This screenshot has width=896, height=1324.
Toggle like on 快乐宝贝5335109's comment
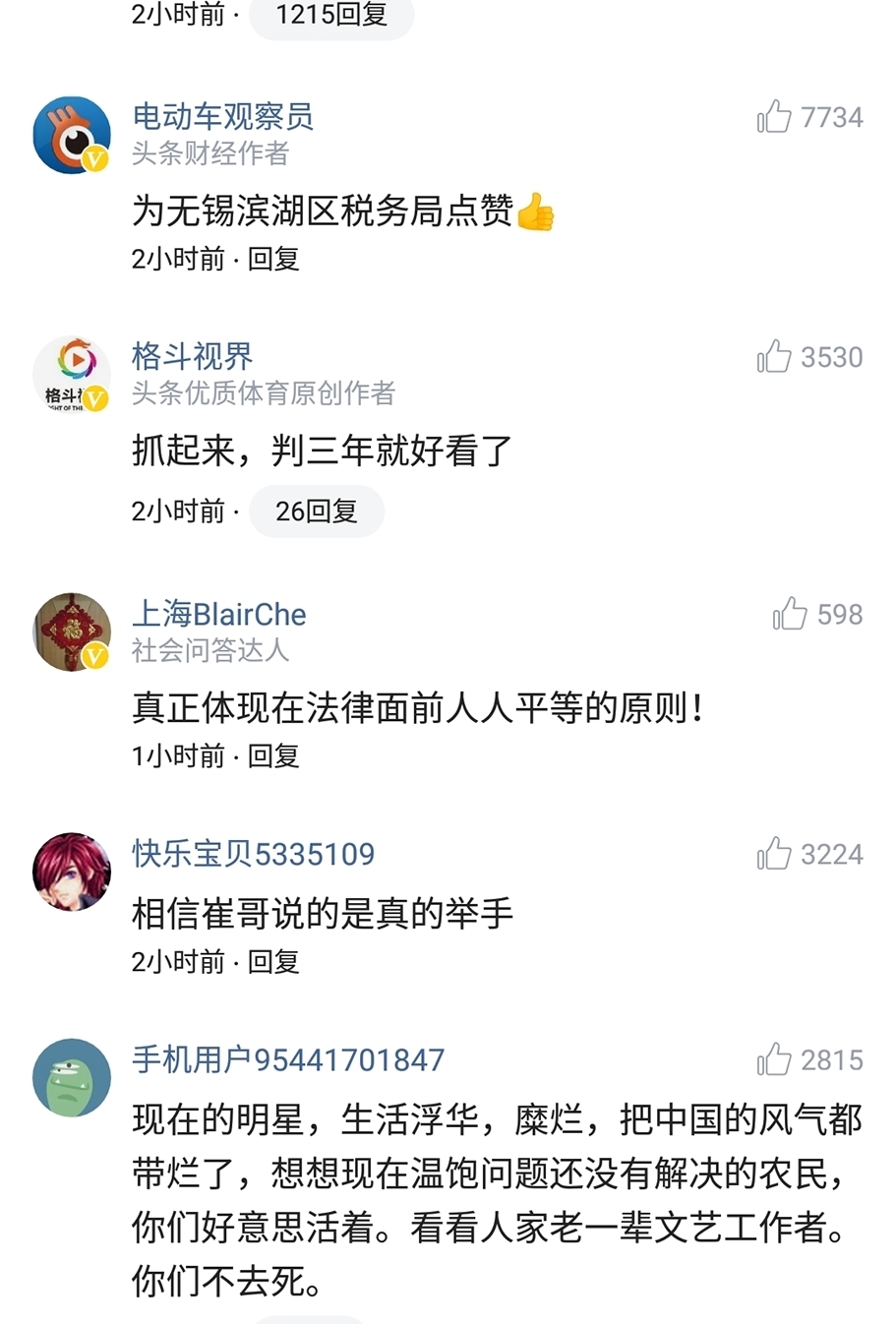pos(776,855)
